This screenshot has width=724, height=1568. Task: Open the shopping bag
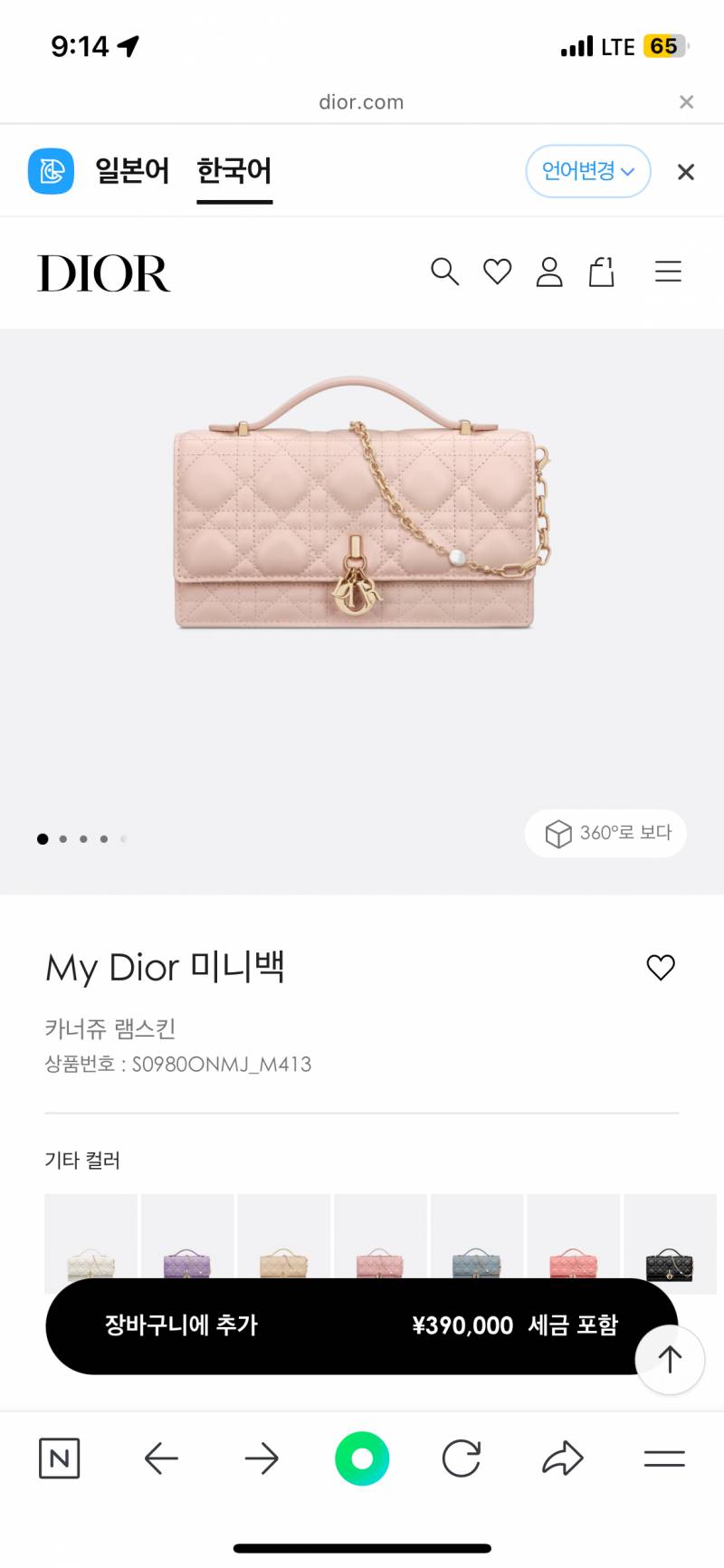(602, 272)
